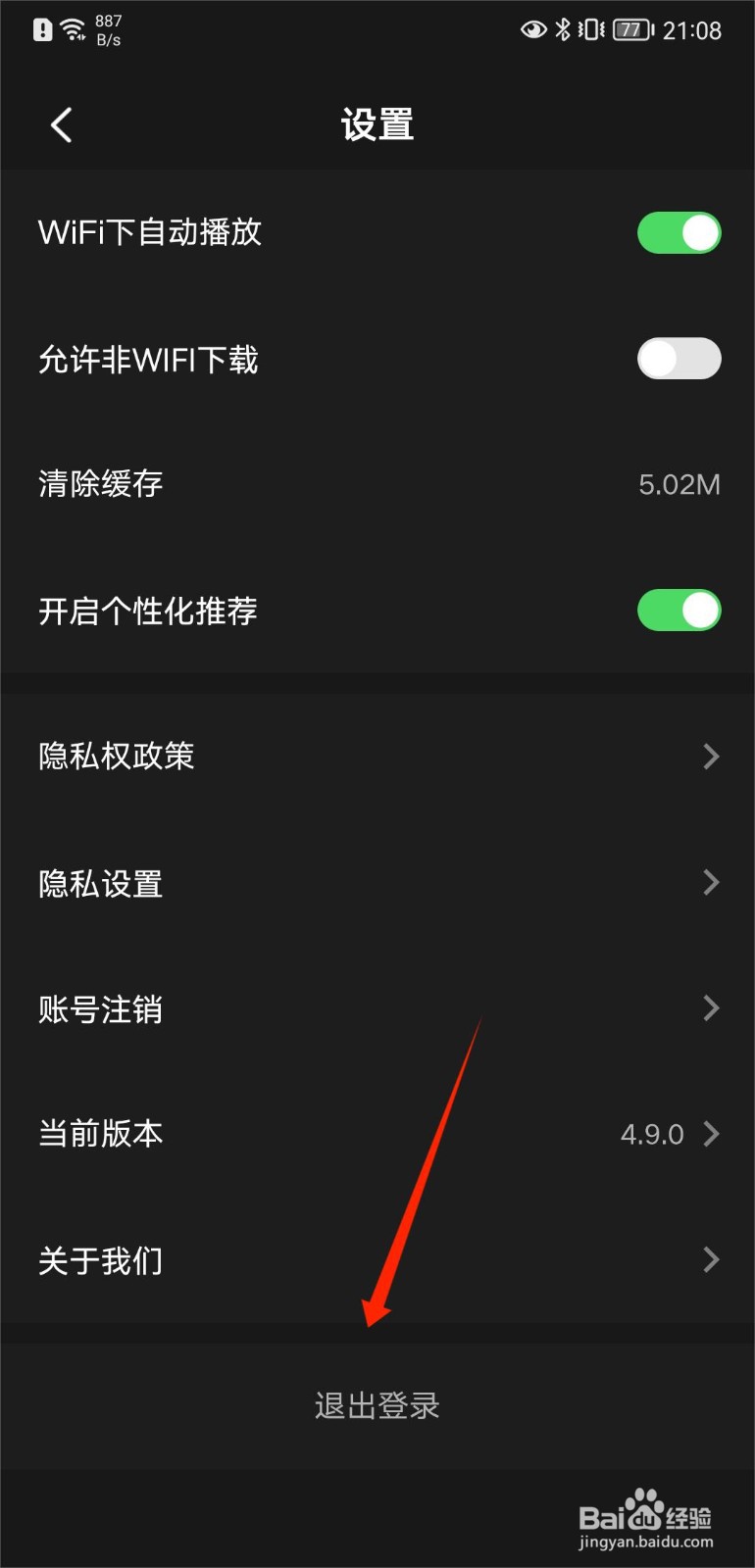Tap the 设置 title at the top
Image resolution: width=755 pixels, height=1568 pixels.
click(377, 123)
